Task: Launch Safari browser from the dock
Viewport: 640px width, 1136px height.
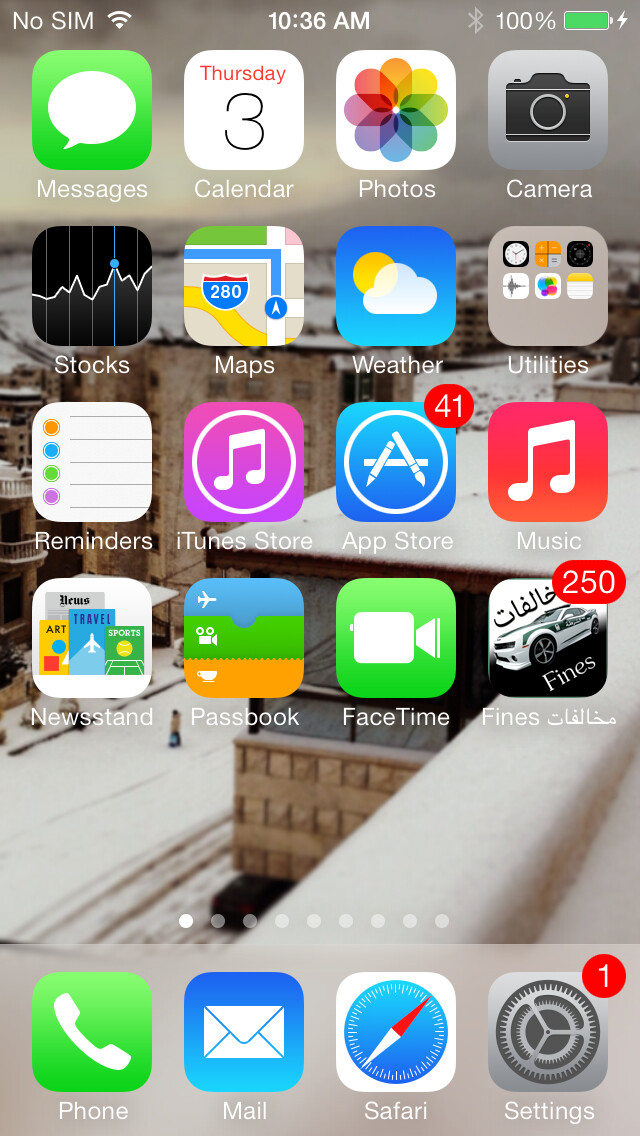Action: [396, 1032]
